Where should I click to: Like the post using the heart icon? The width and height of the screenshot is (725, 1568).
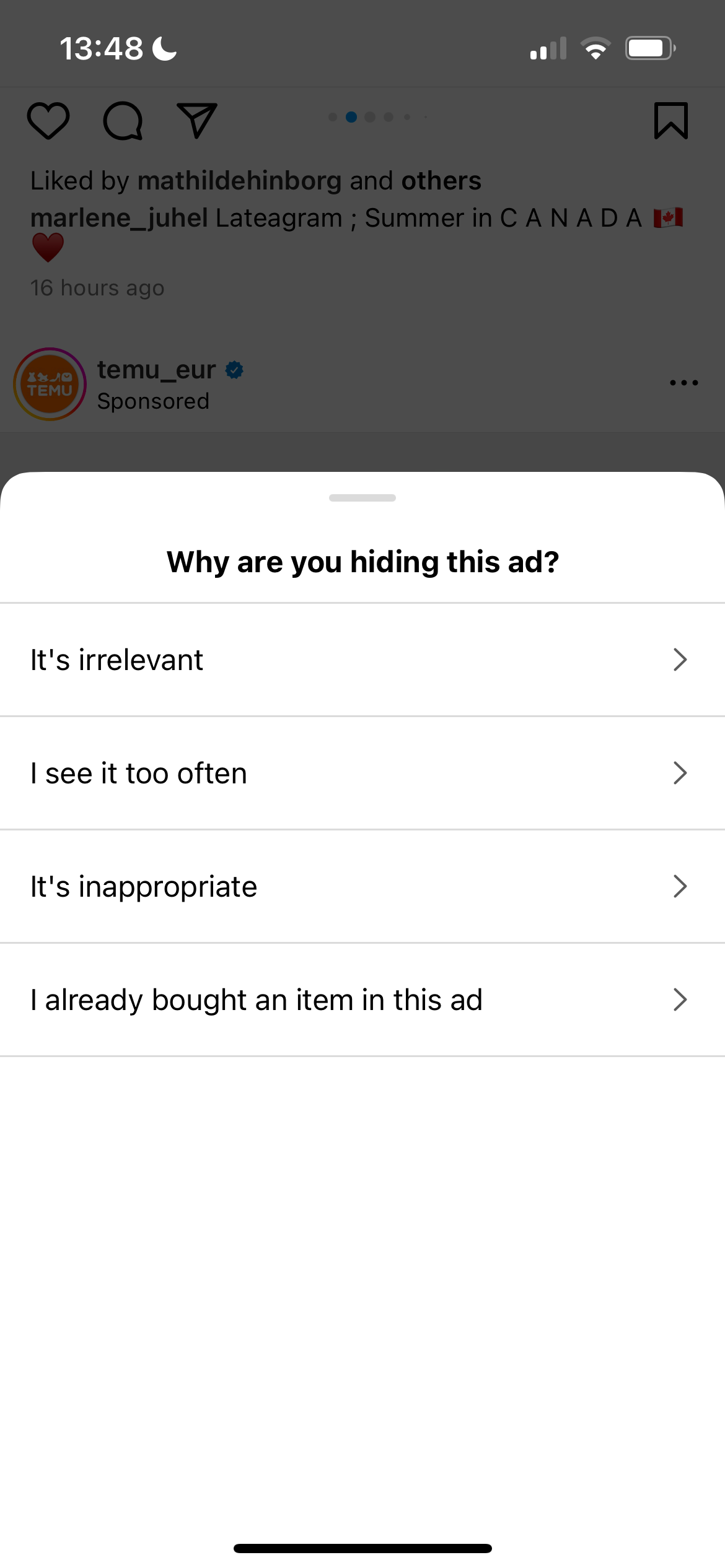click(48, 121)
